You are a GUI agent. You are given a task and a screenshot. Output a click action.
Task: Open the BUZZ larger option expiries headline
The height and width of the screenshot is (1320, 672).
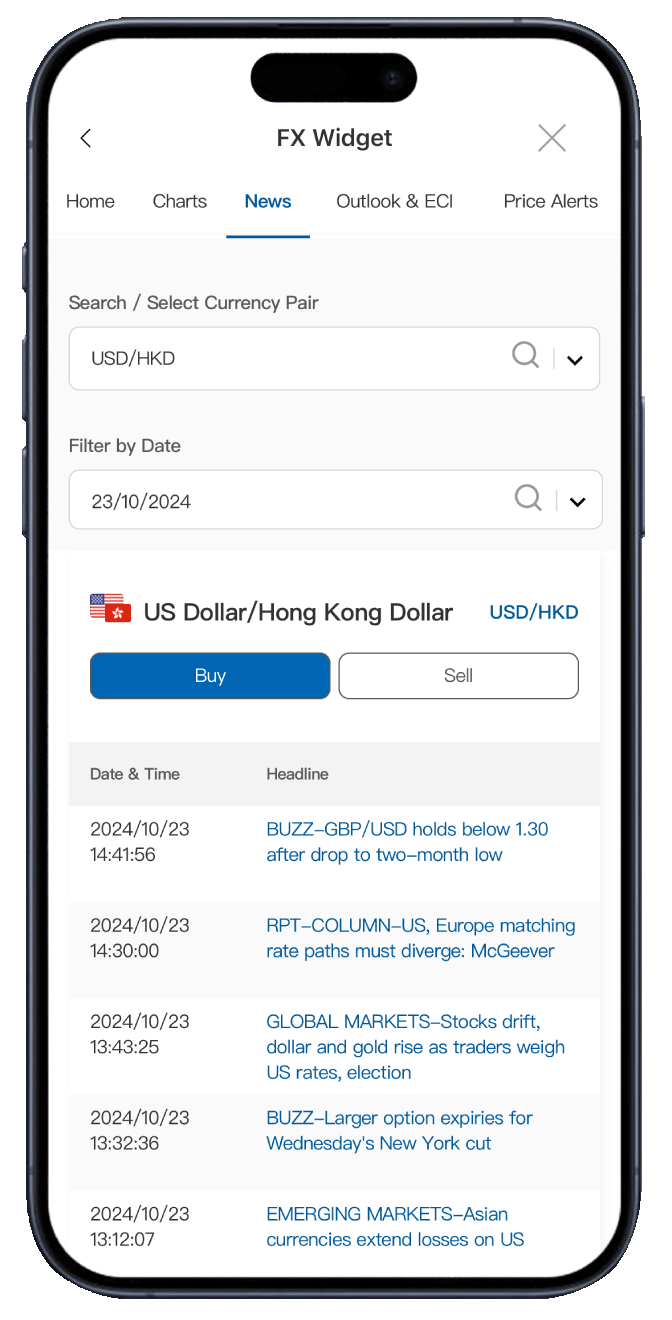399,1130
